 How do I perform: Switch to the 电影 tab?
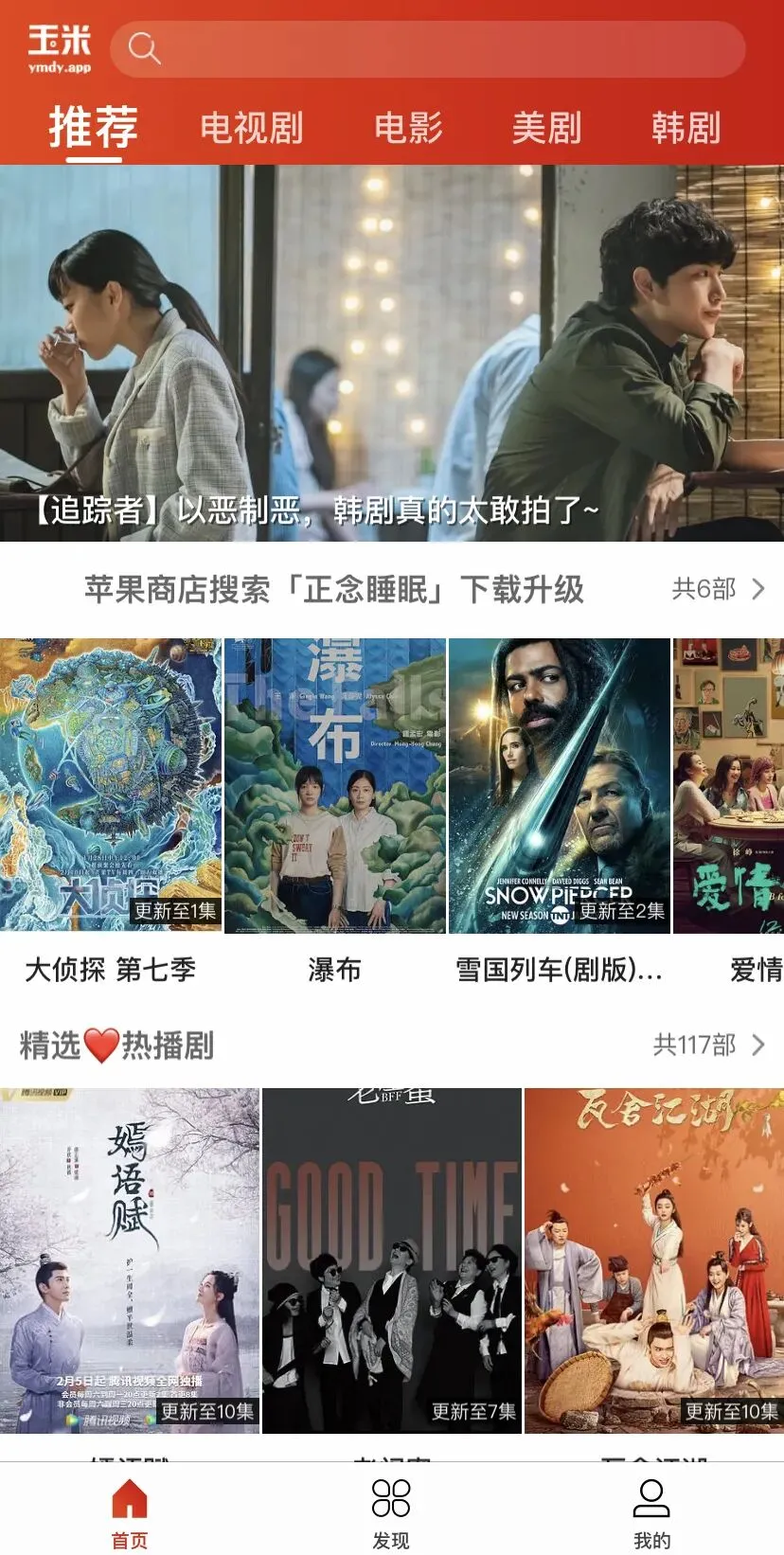coord(408,128)
